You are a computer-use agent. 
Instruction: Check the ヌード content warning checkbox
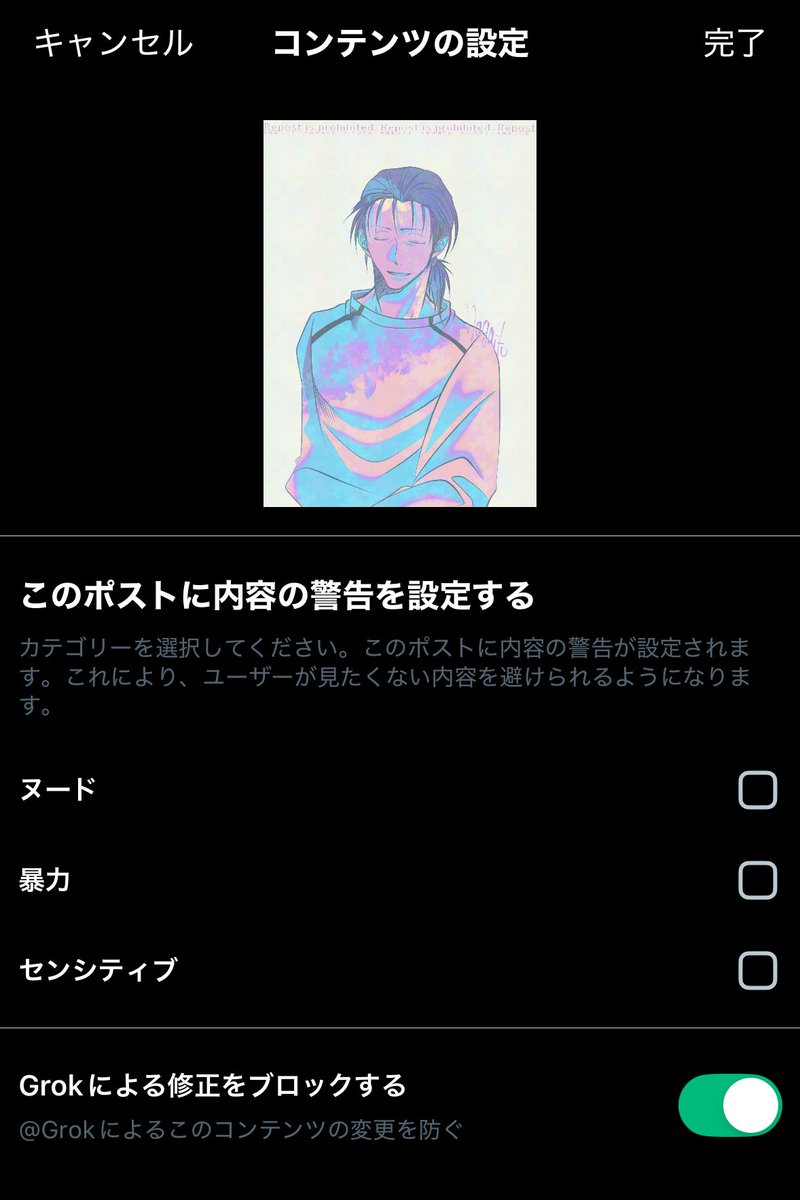[x=757, y=789]
